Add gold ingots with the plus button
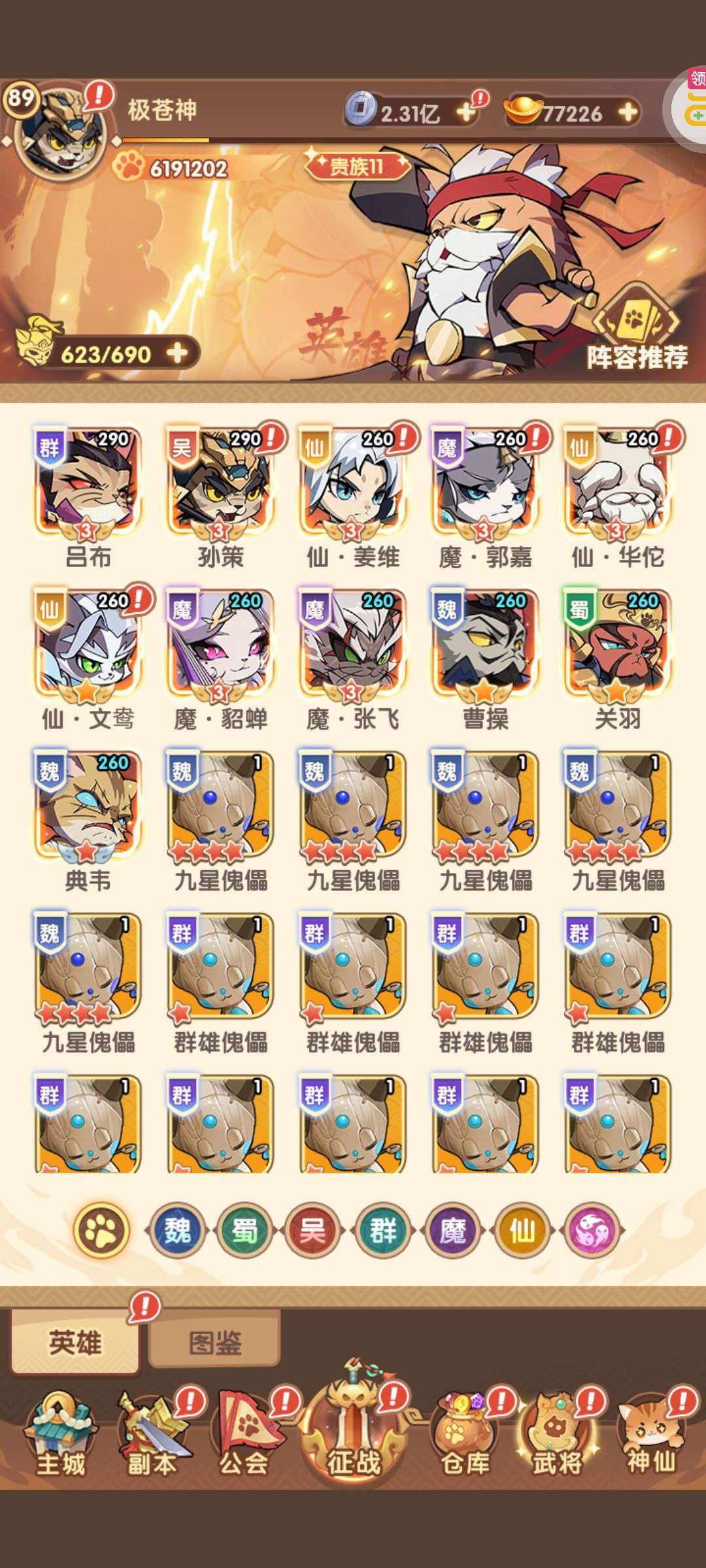This screenshot has width=706, height=1568. pyautogui.click(x=628, y=112)
